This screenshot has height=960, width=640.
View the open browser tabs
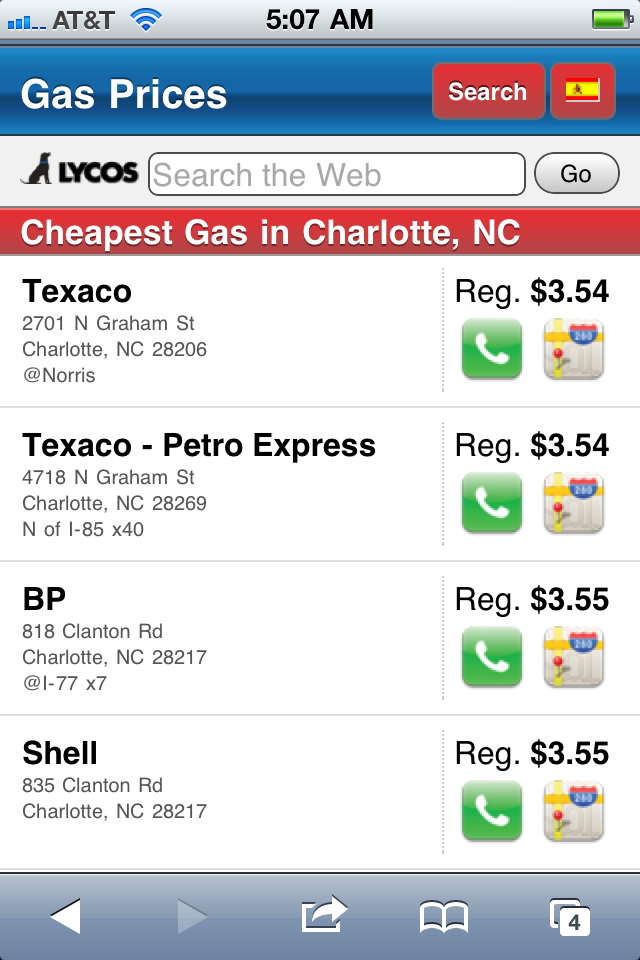(570, 916)
